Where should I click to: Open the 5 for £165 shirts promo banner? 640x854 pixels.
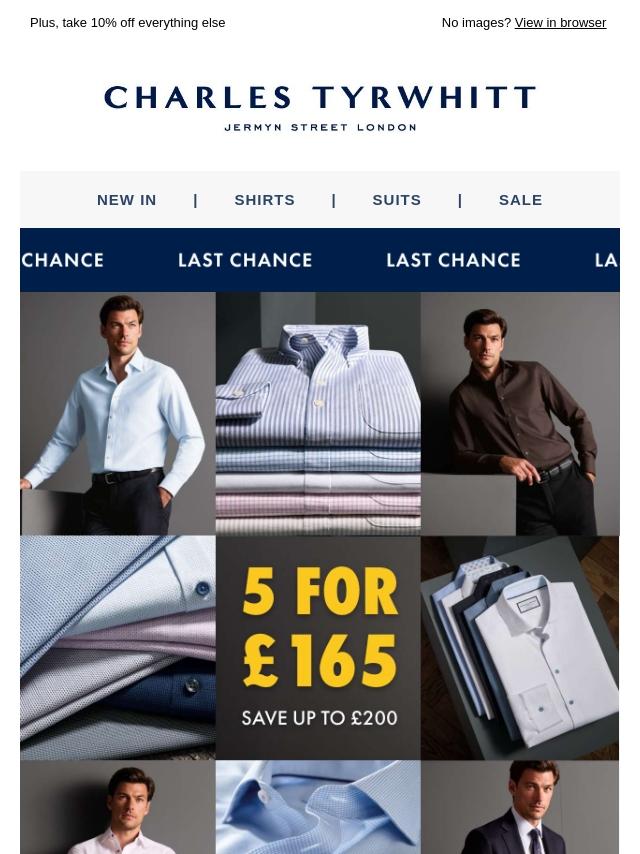click(x=319, y=647)
